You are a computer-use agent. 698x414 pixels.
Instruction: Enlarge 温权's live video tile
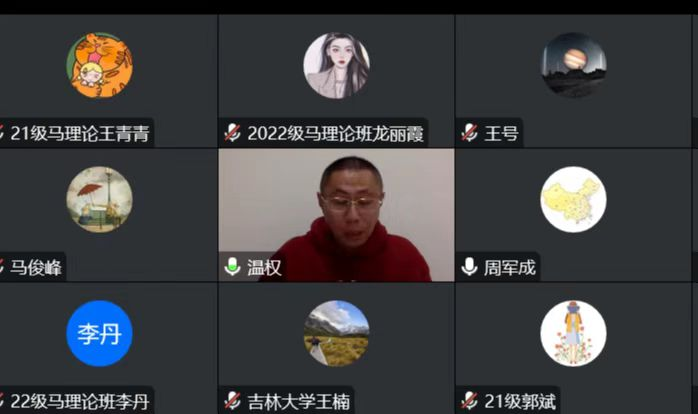coord(336,214)
